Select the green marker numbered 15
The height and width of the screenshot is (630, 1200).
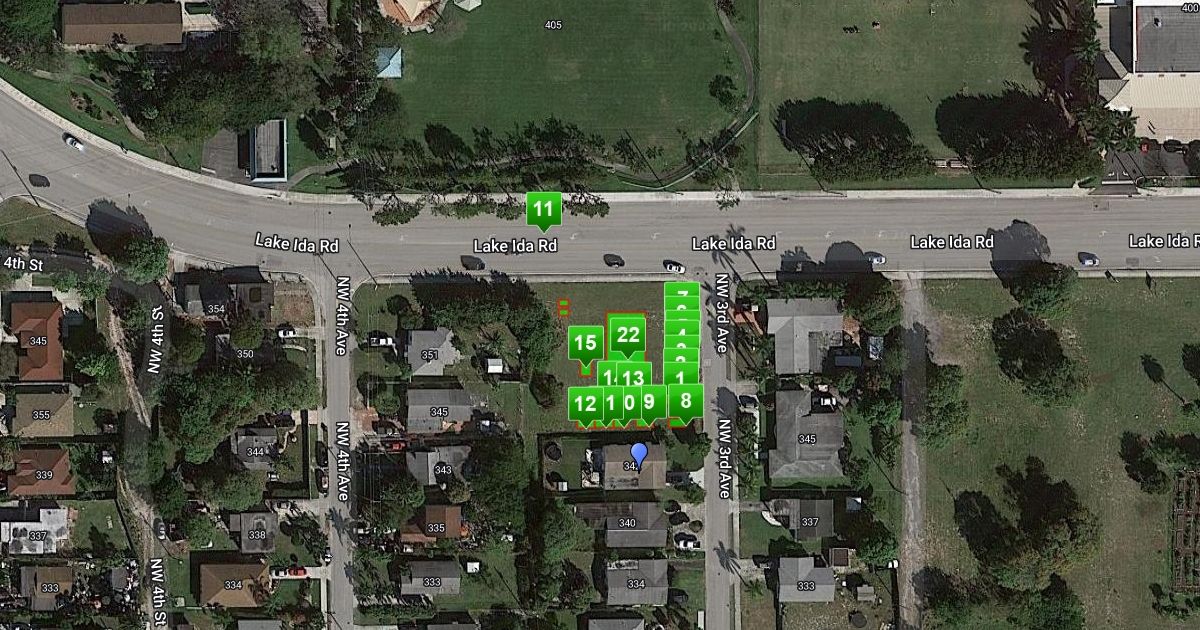586,343
